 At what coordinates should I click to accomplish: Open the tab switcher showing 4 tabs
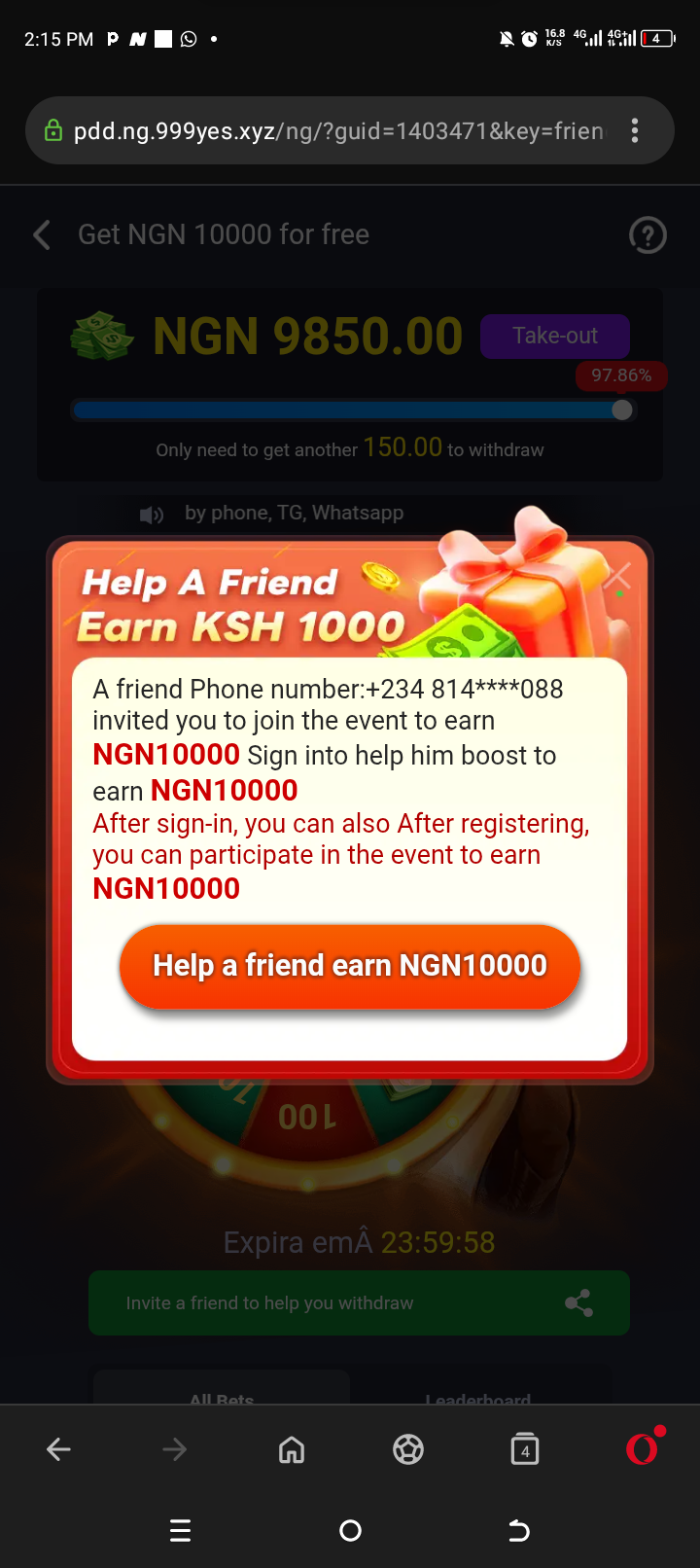click(x=525, y=1449)
